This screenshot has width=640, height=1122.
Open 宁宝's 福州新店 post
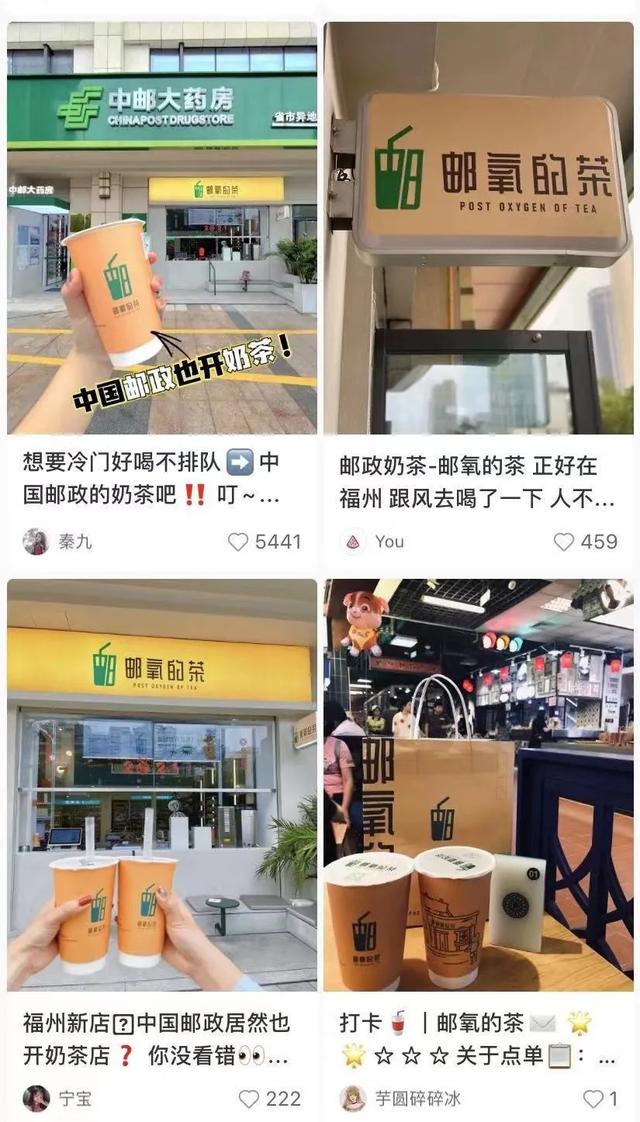(162, 785)
